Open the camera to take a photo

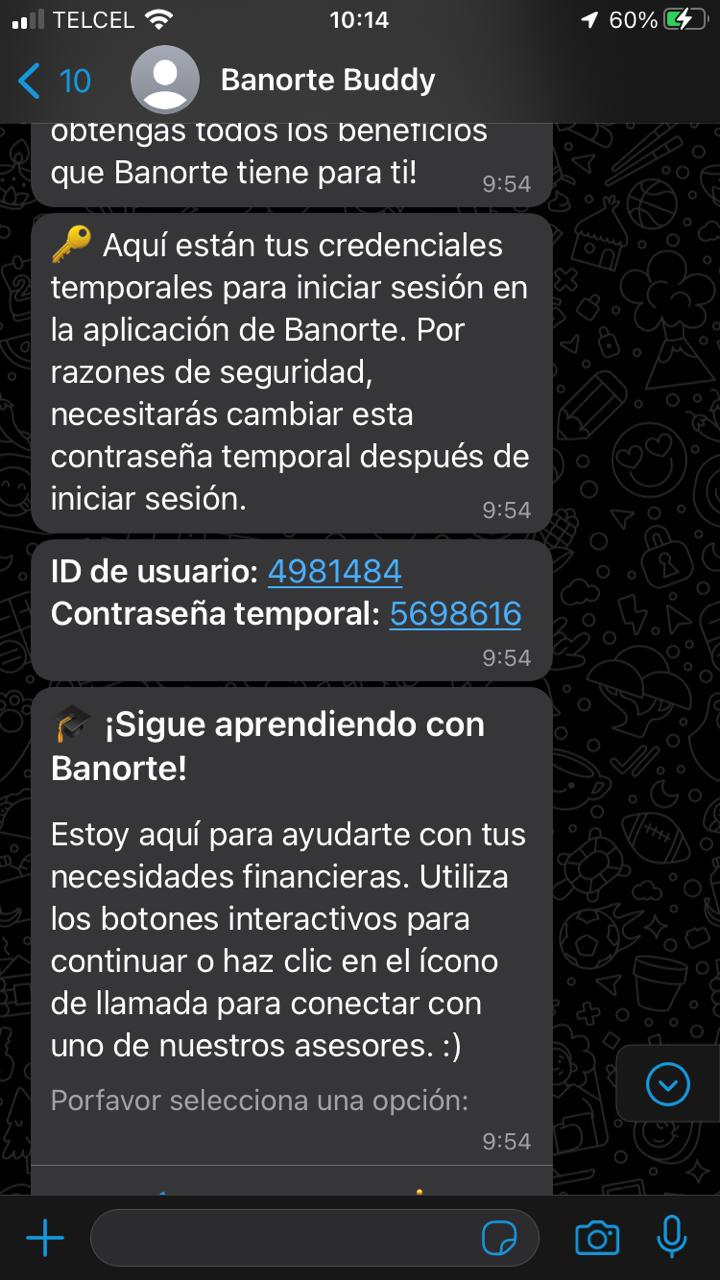click(x=597, y=1237)
